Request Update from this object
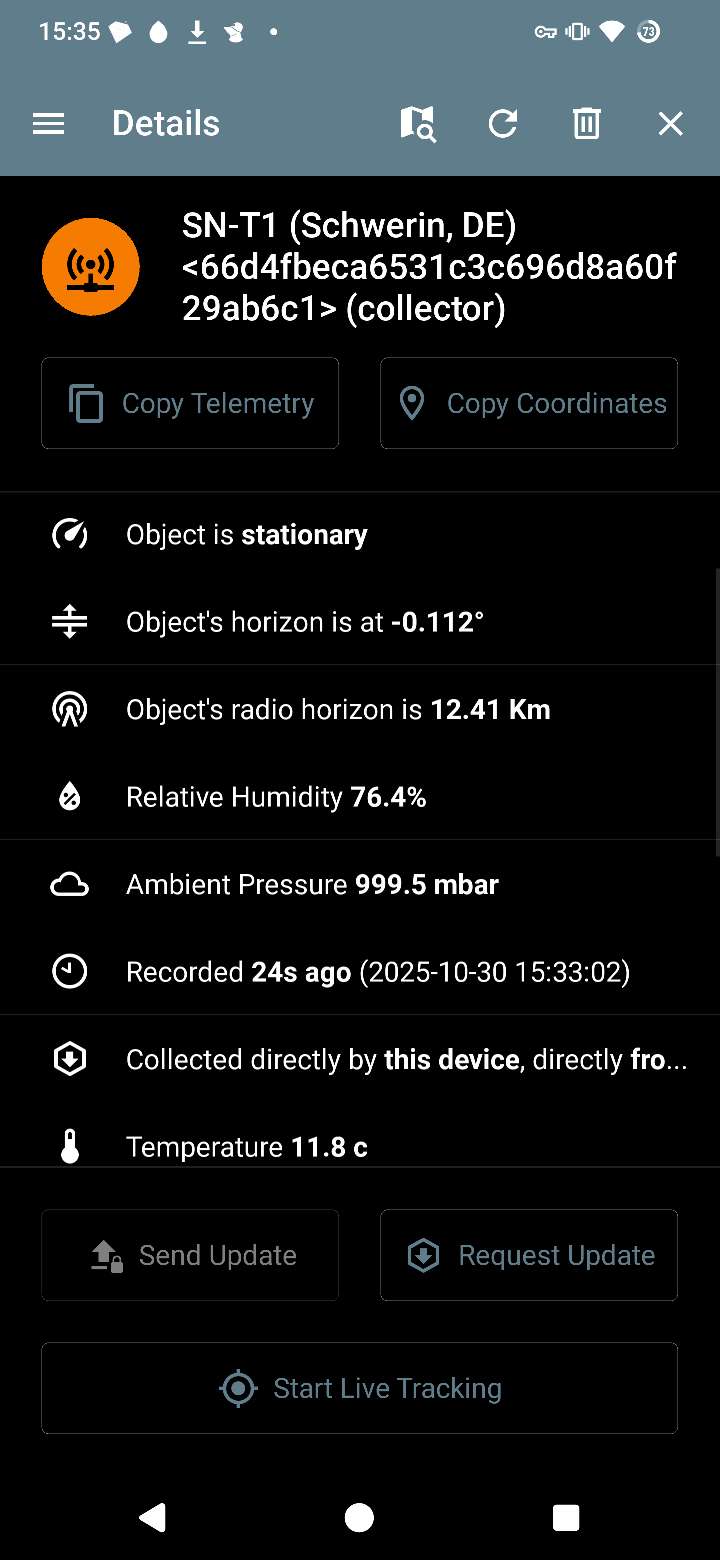Image resolution: width=720 pixels, height=1560 pixels. (x=529, y=1255)
